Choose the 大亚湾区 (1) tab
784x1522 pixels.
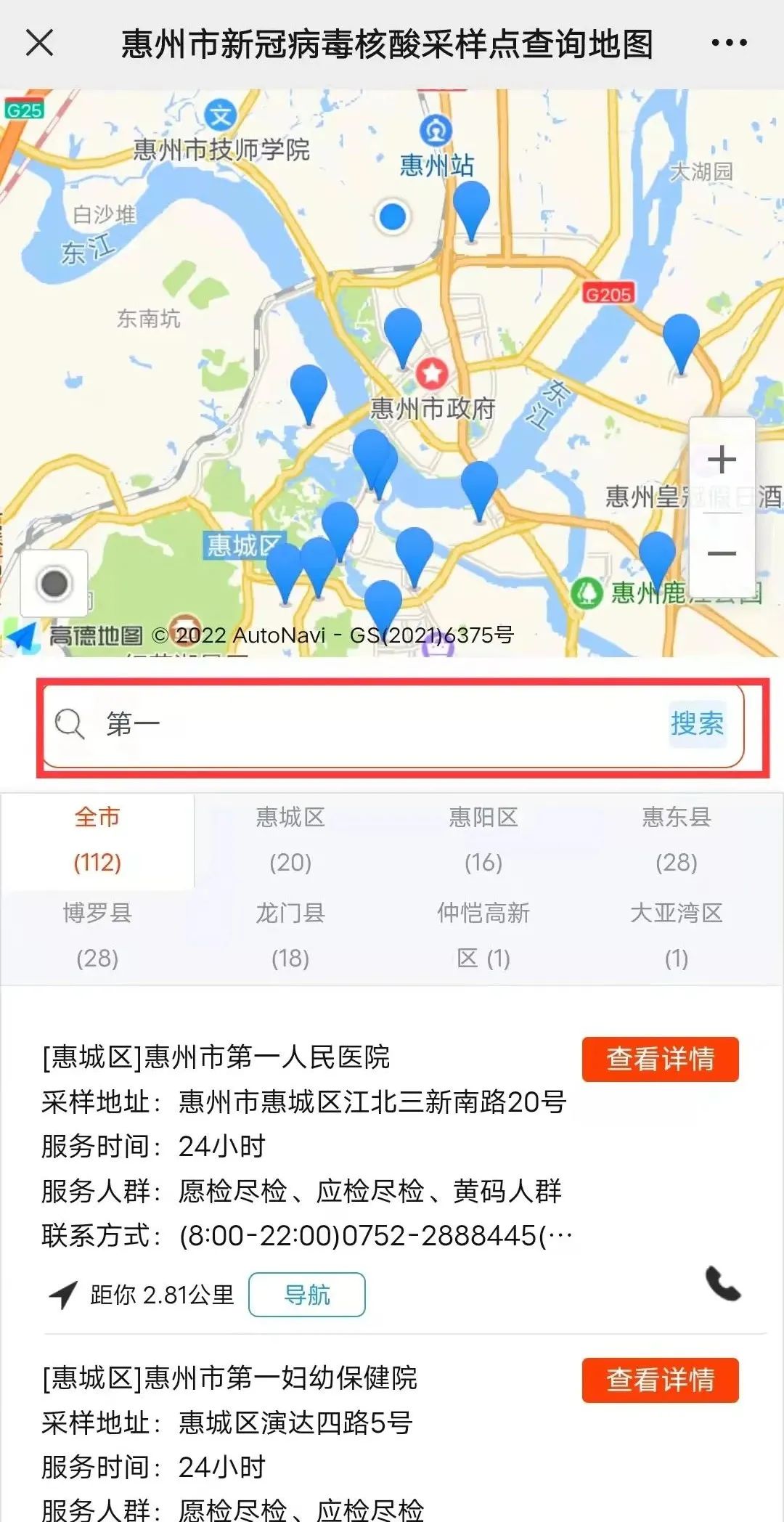(x=677, y=936)
